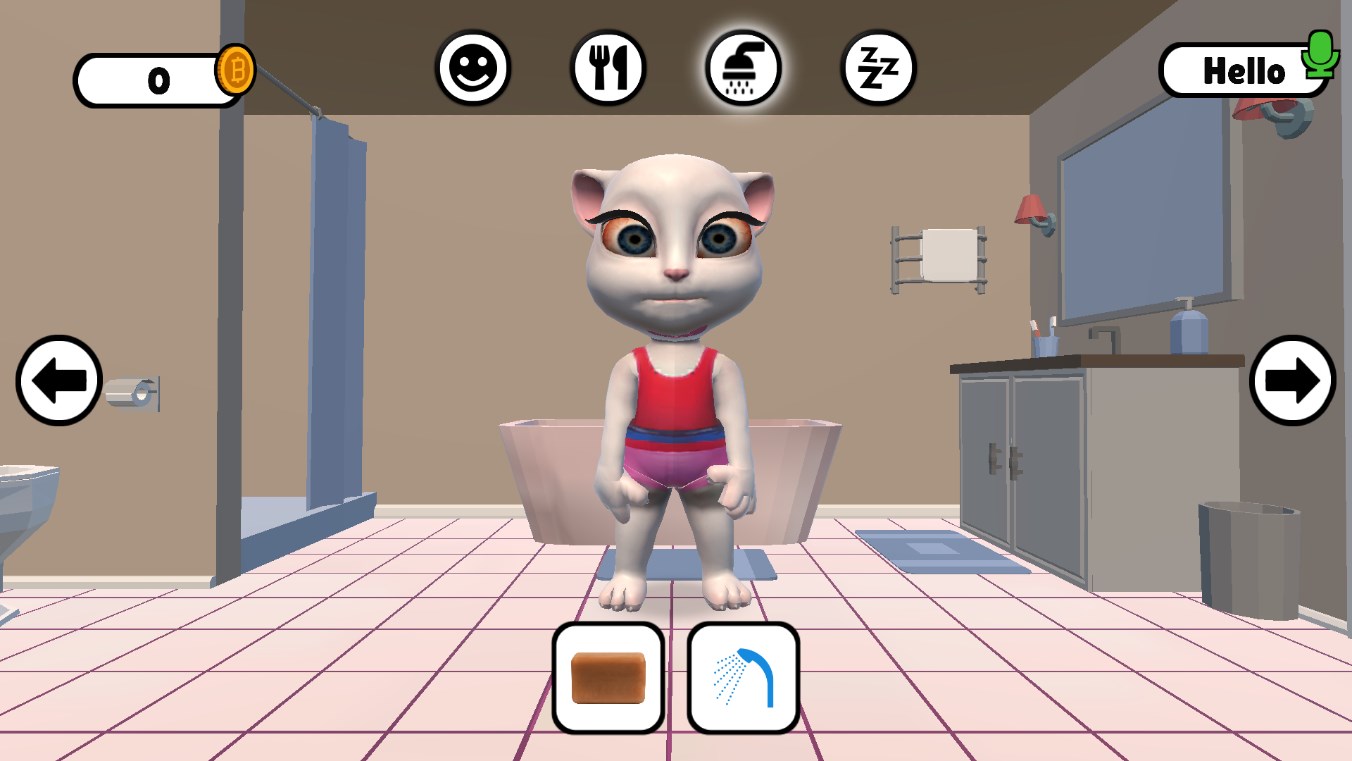Pick the brown soap bar
1352x761 pixels.
click(608, 677)
